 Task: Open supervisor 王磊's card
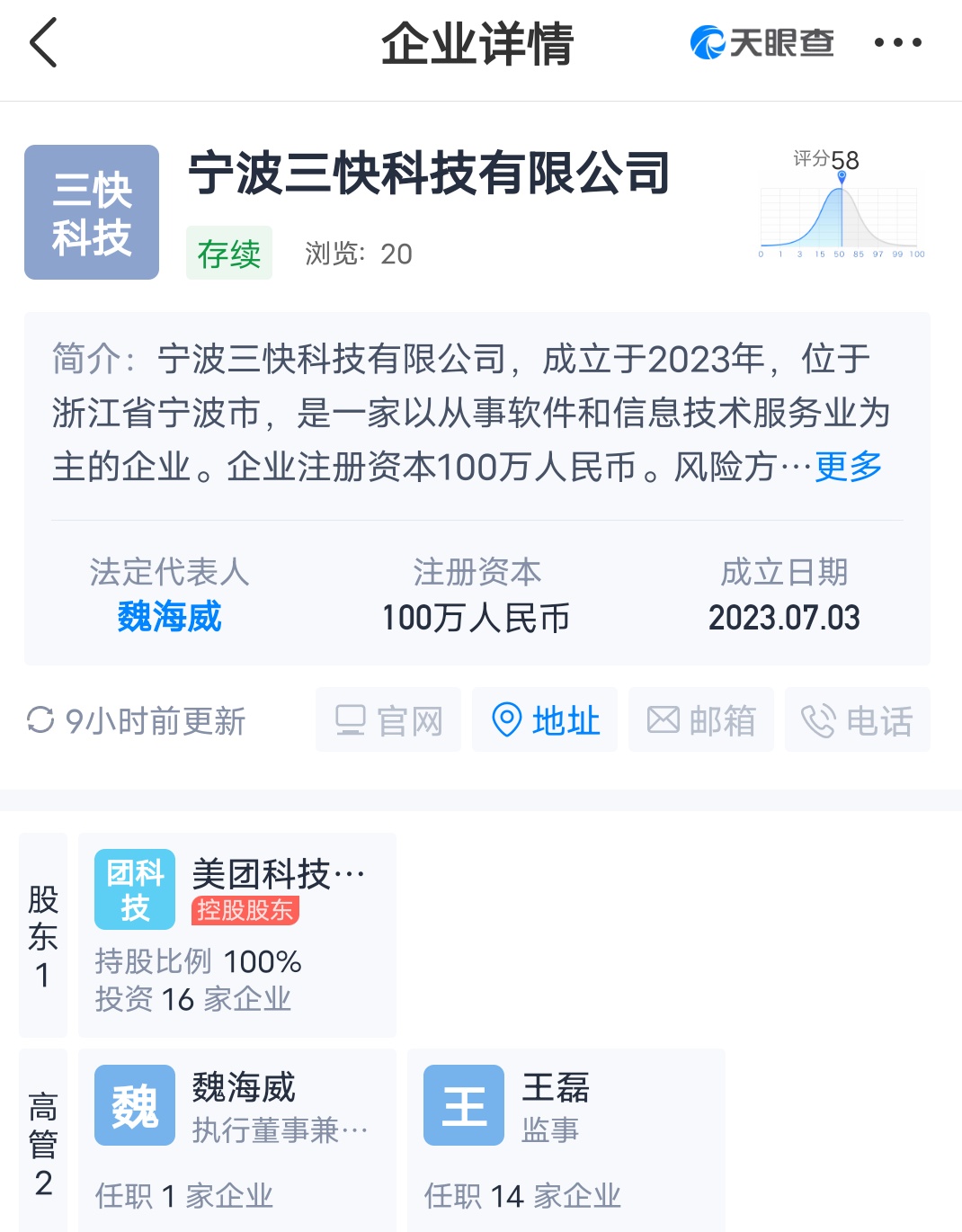coord(566,1138)
